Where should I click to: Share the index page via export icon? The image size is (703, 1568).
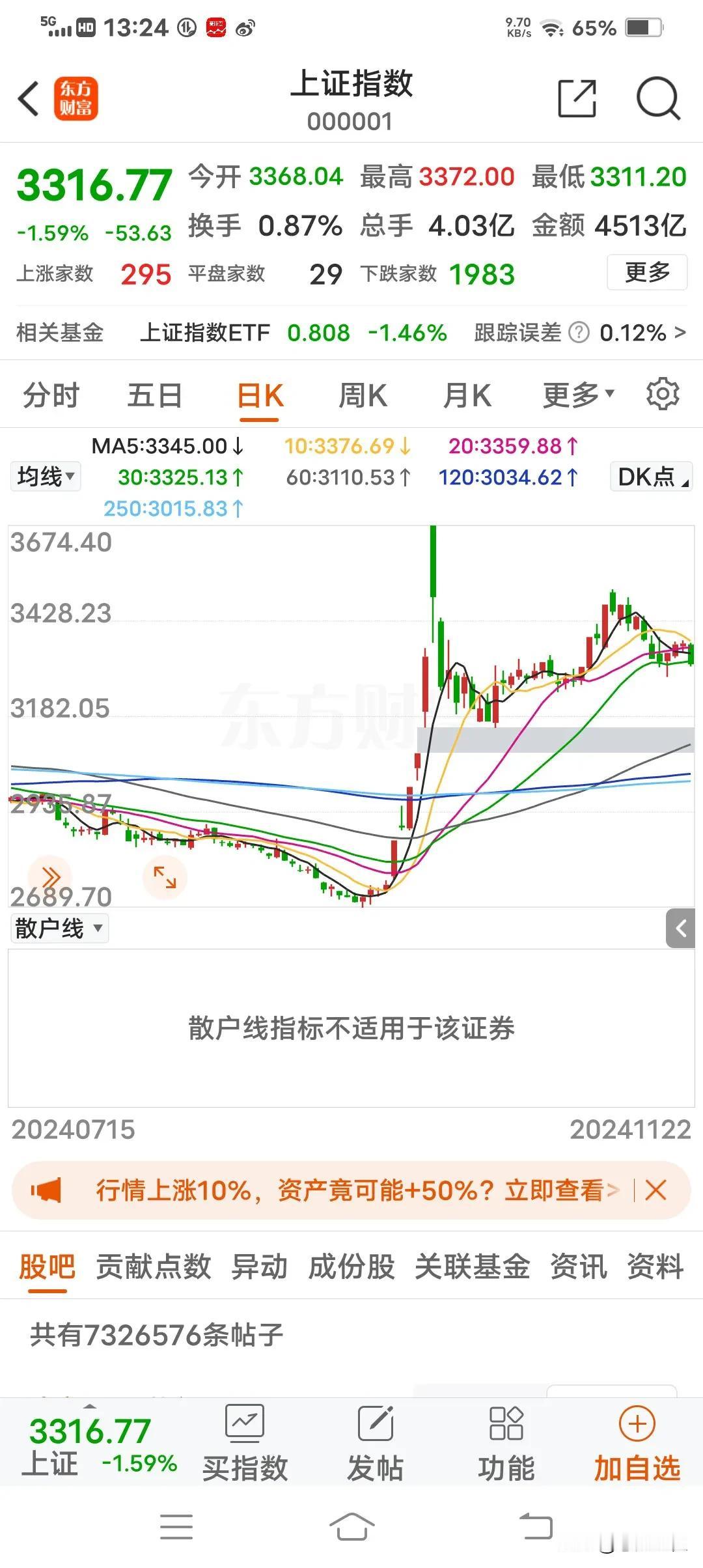577,99
